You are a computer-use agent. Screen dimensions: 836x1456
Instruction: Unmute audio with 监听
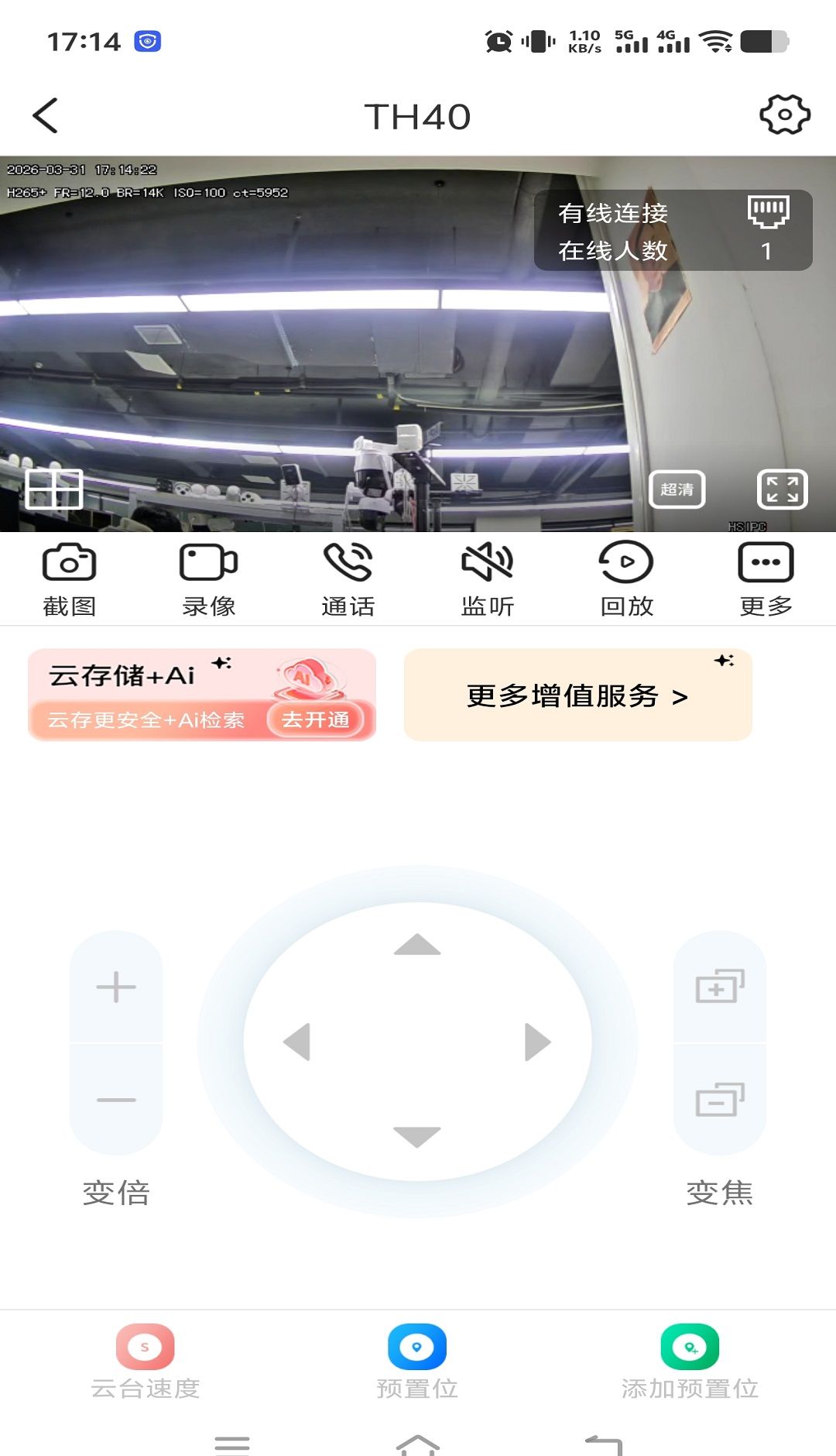tap(487, 578)
